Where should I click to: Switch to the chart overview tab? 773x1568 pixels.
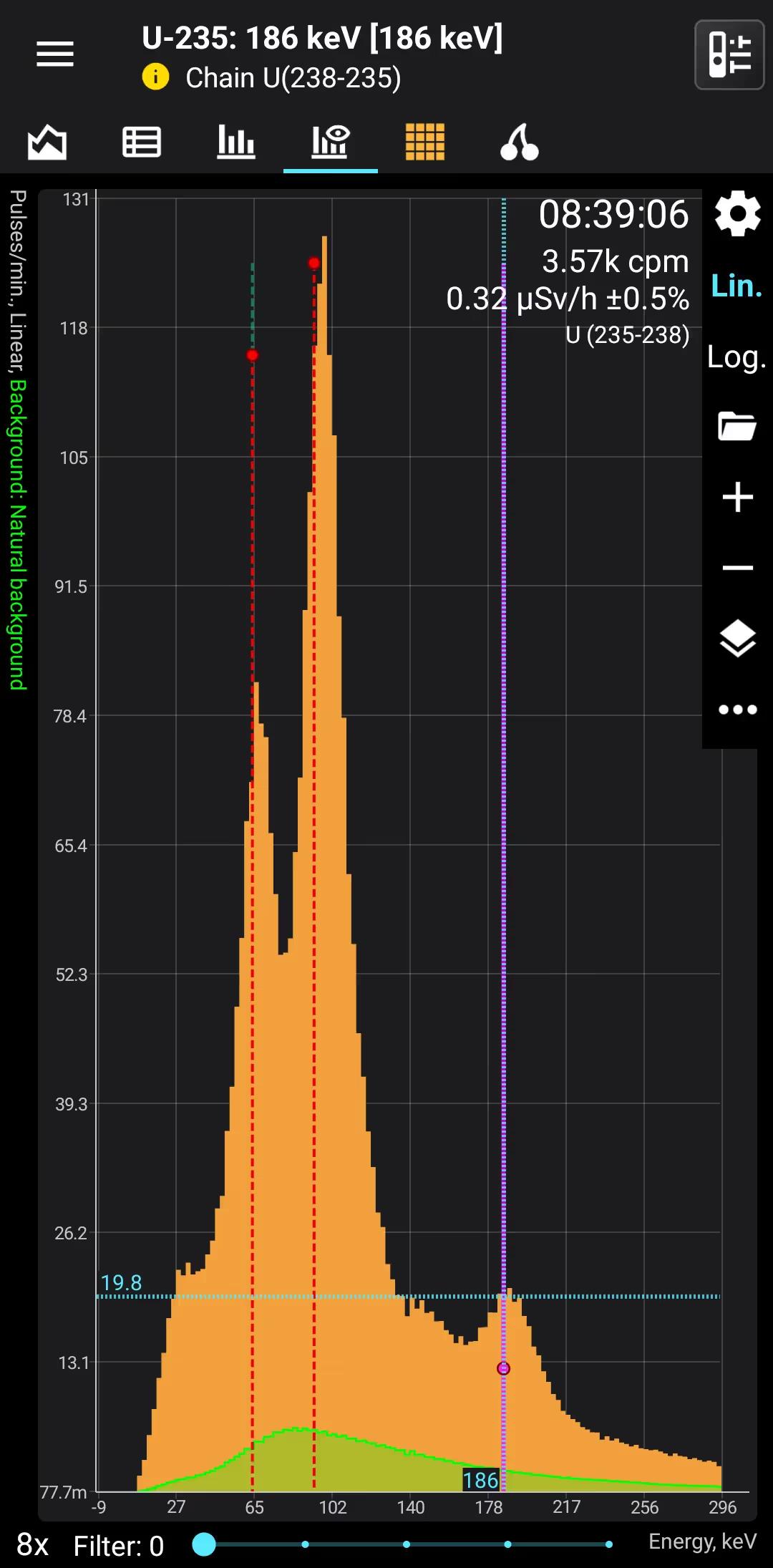pos(47,142)
